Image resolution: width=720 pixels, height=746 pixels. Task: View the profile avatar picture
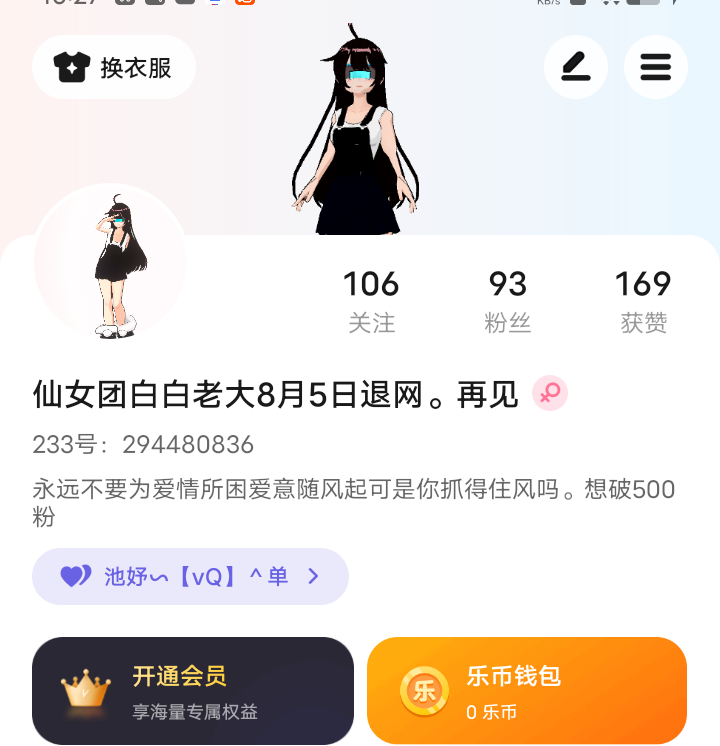110,262
